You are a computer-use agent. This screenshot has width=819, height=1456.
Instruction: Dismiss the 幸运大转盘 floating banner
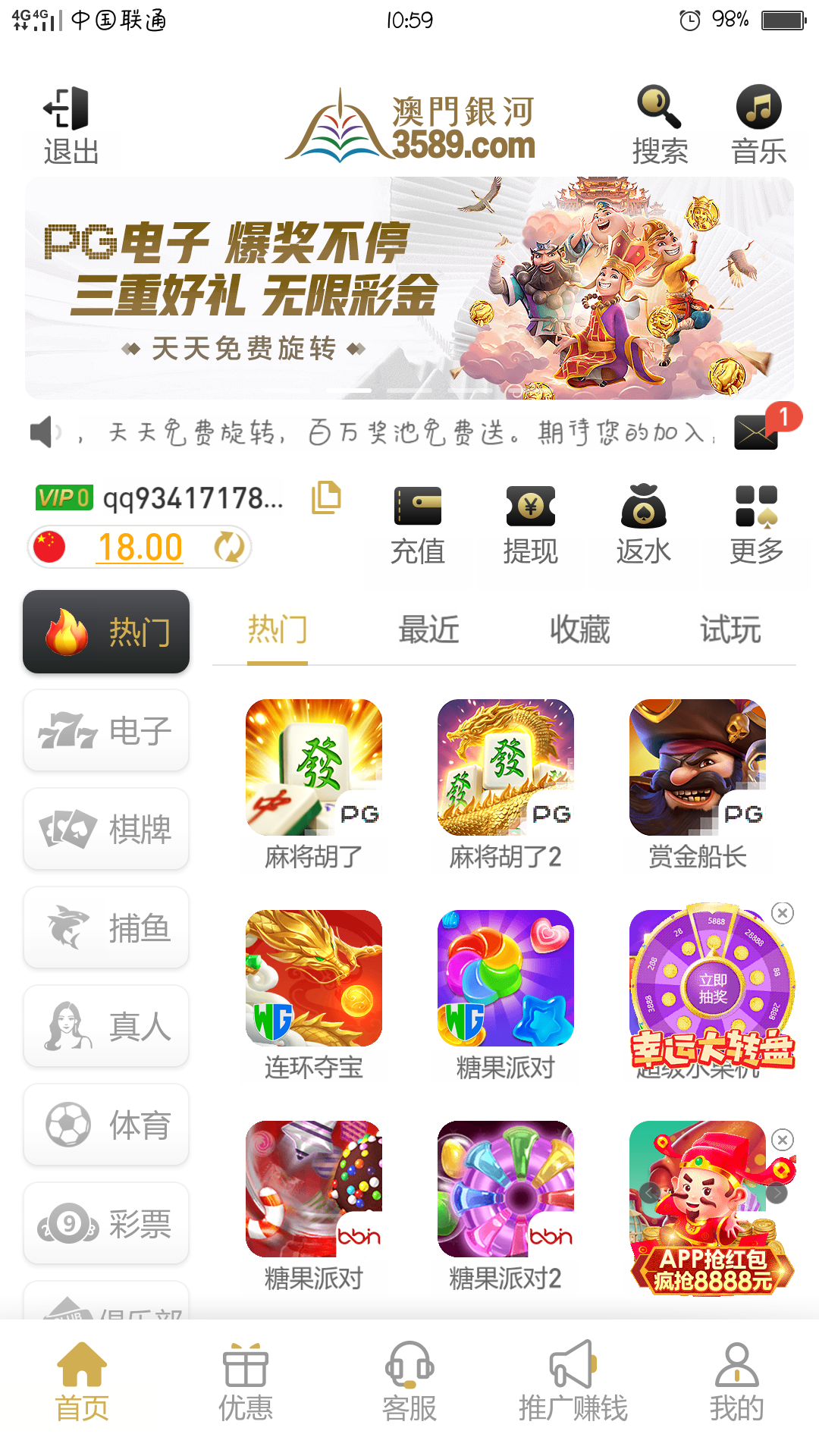click(x=783, y=913)
